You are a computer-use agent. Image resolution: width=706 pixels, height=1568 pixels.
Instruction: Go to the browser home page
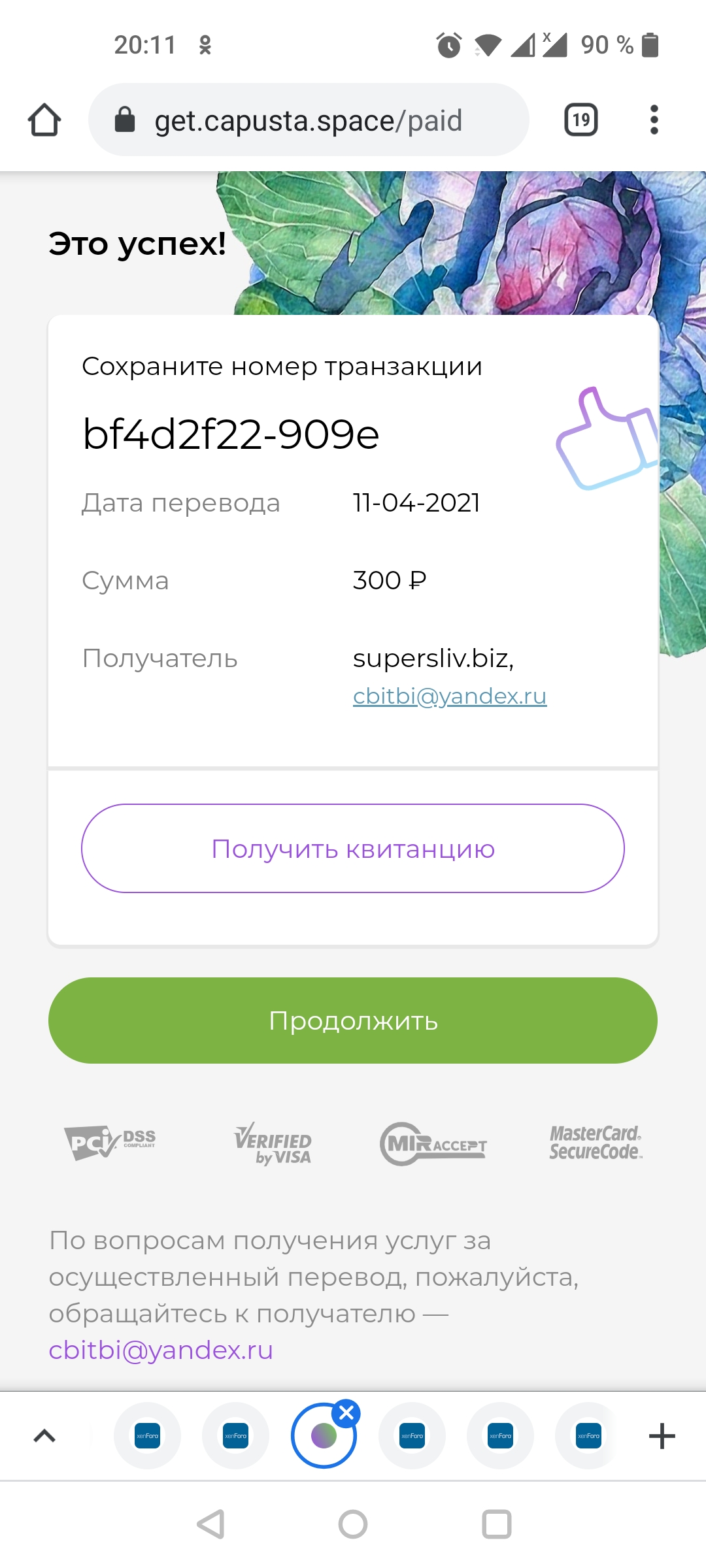(x=44, y=120)
